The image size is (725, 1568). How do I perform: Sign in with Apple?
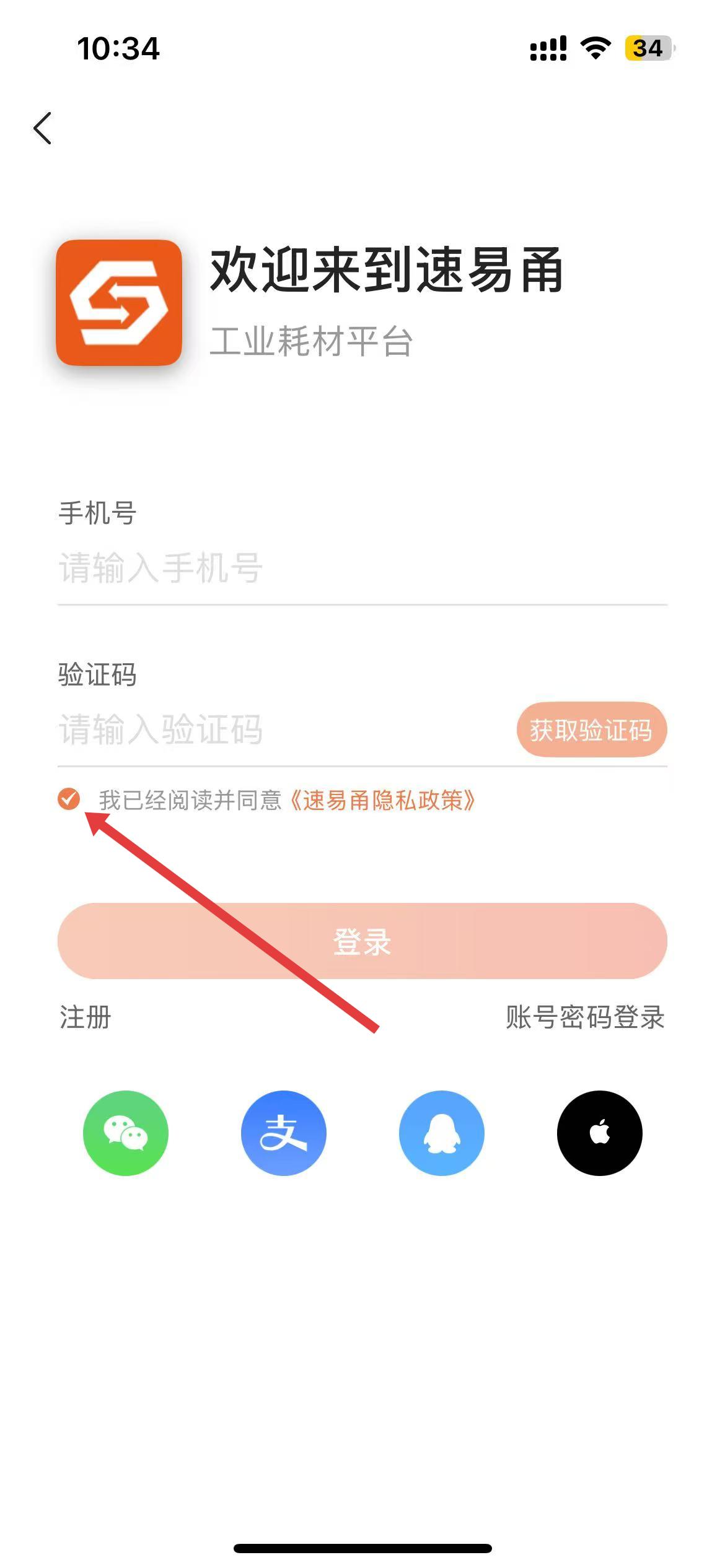coord(599,1133)
